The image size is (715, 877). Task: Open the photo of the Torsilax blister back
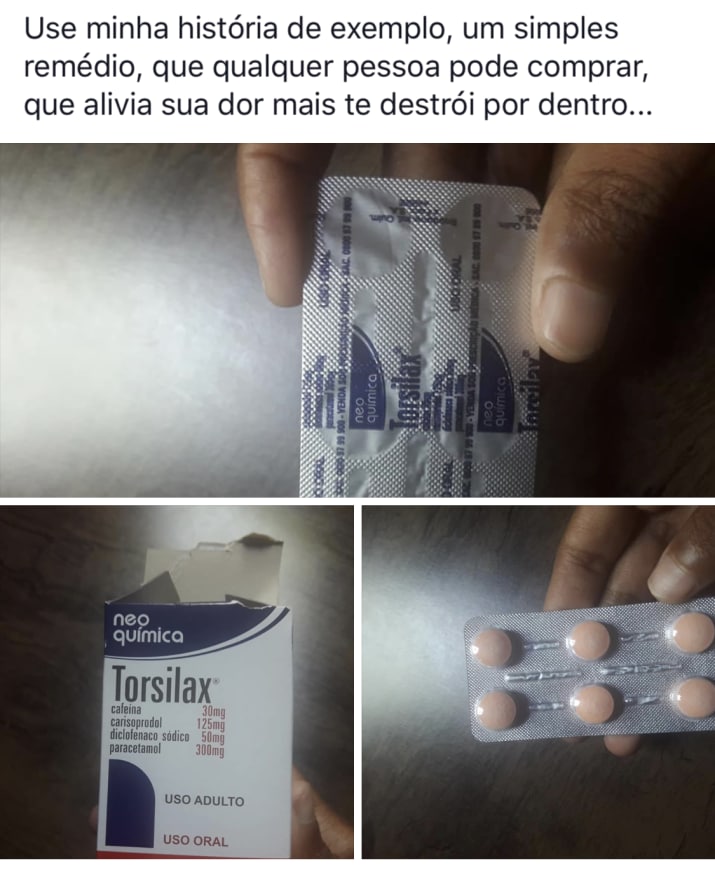tap(357, 320)
